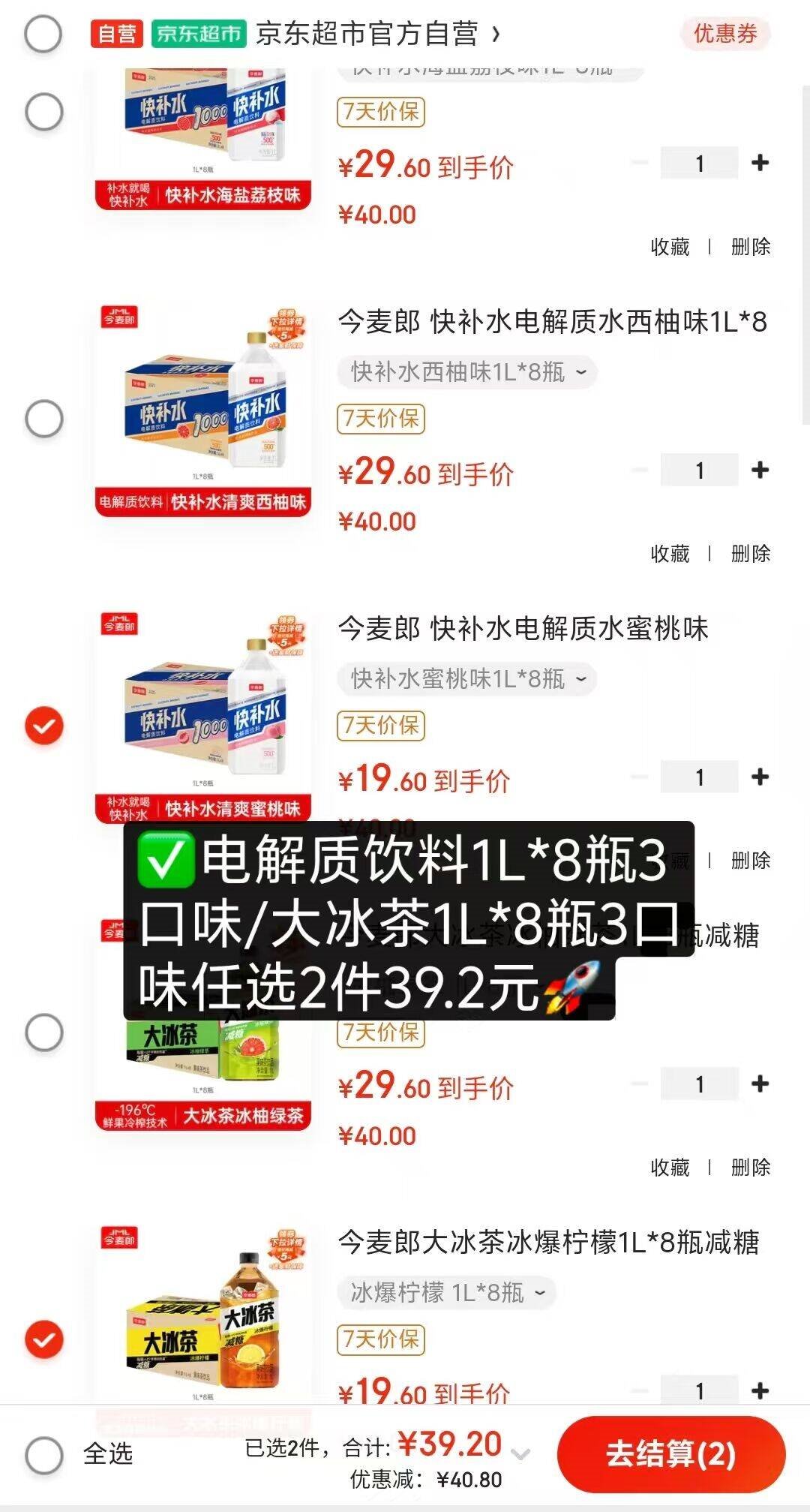Open 京东超市官方自营 store page
The height and width of the screenshot is (1512, 810).
coord(367,34)
